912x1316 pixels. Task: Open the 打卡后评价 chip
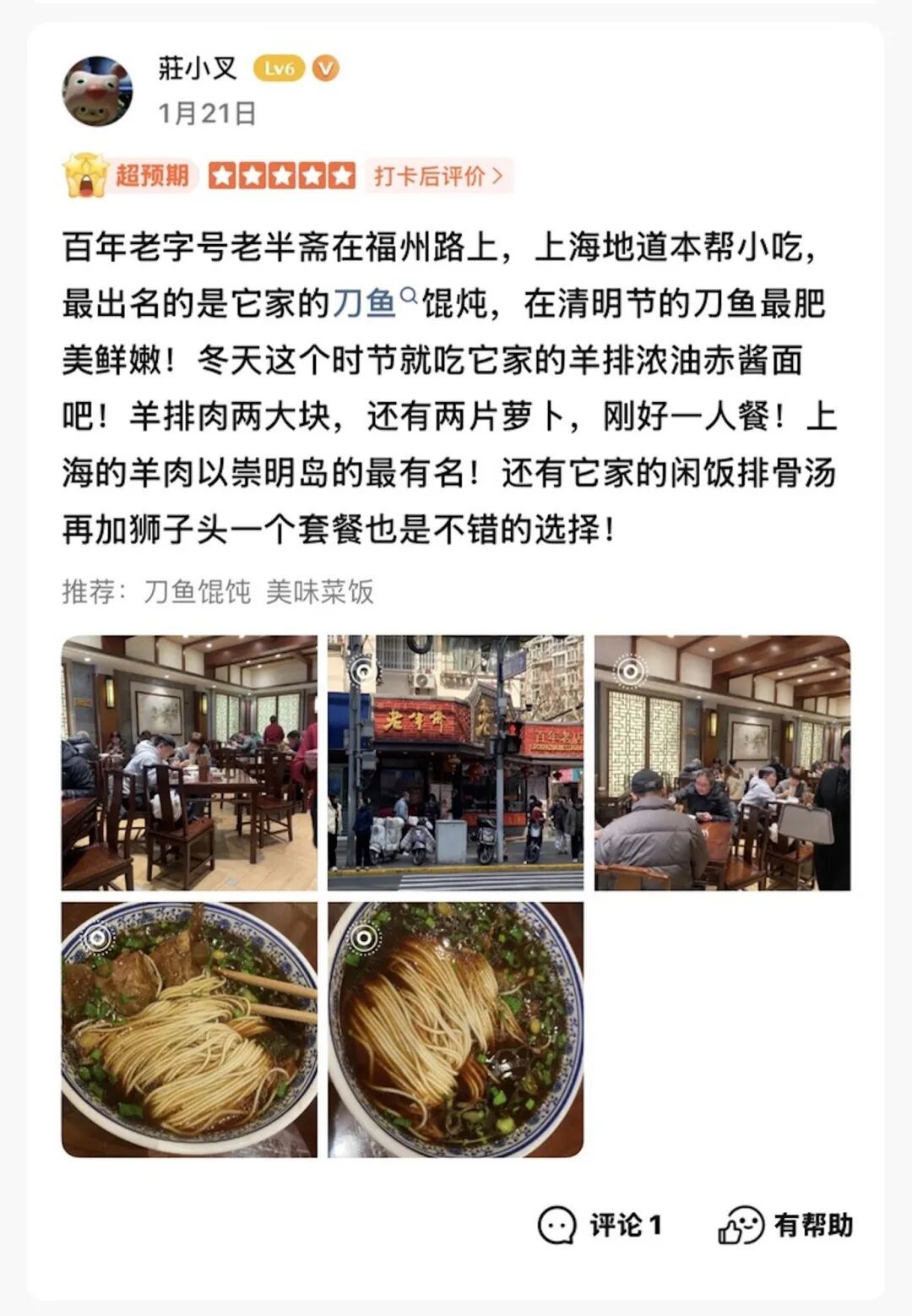click(439, 176)
